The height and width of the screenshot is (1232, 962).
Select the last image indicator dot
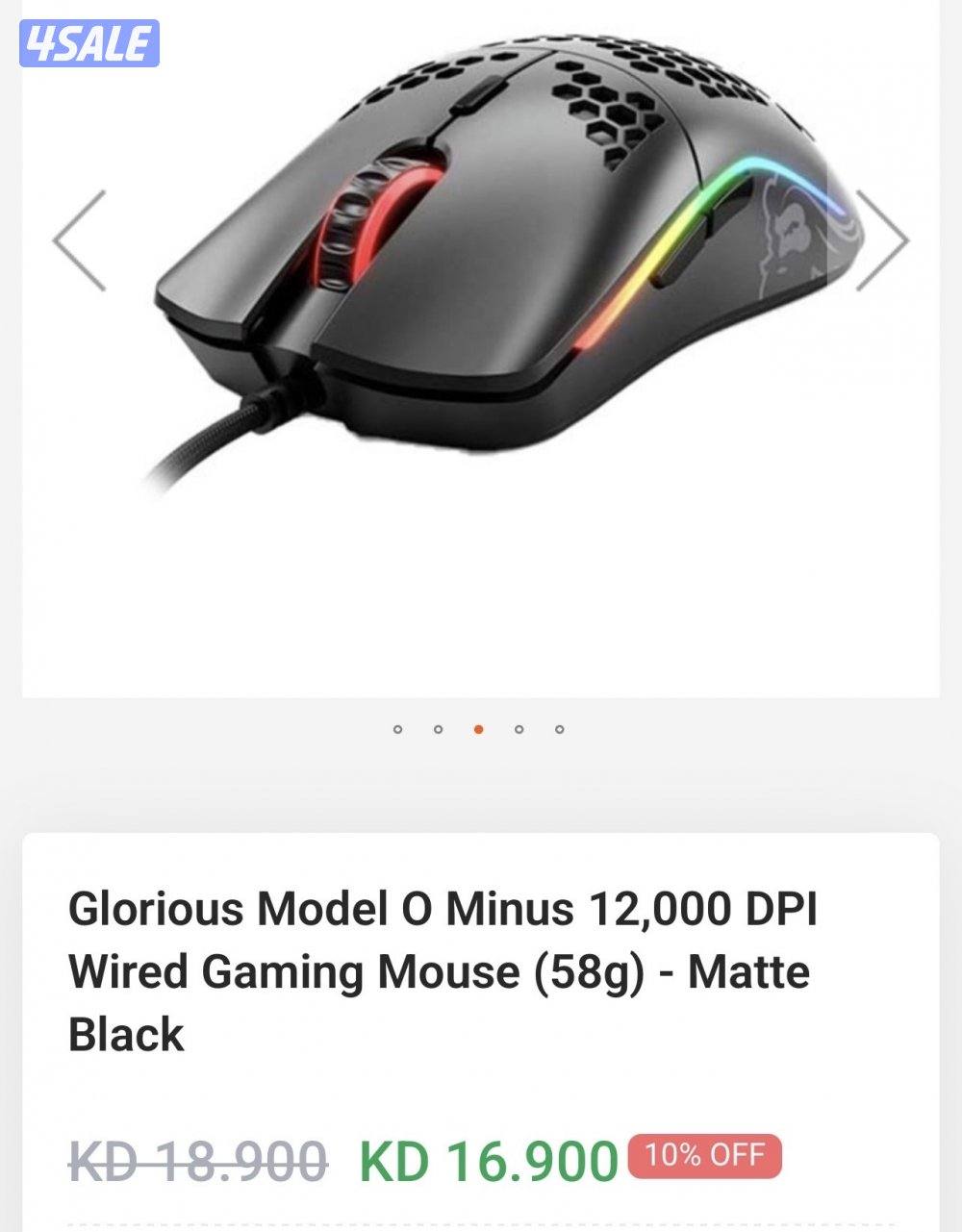(559, 729)
